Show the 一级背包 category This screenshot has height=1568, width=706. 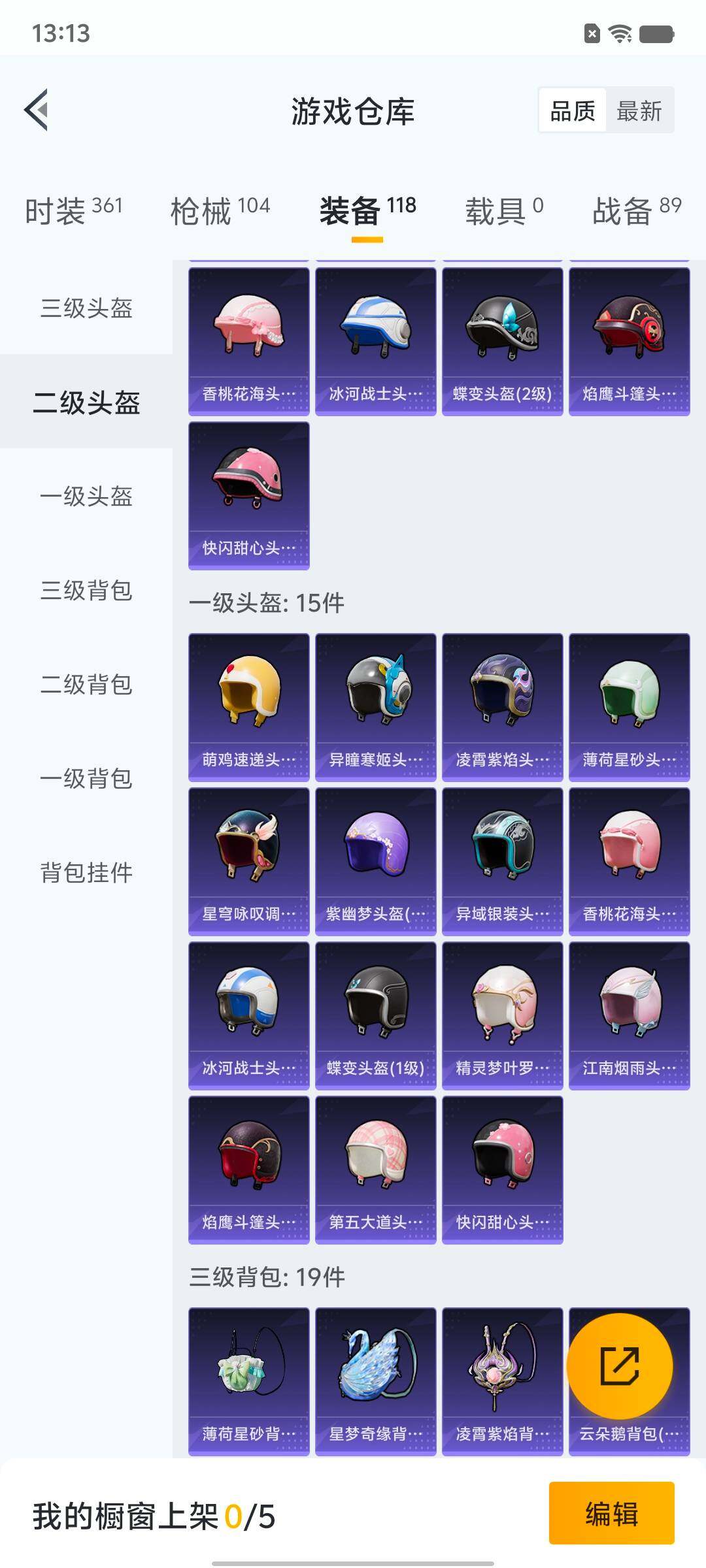click(86, 779)
